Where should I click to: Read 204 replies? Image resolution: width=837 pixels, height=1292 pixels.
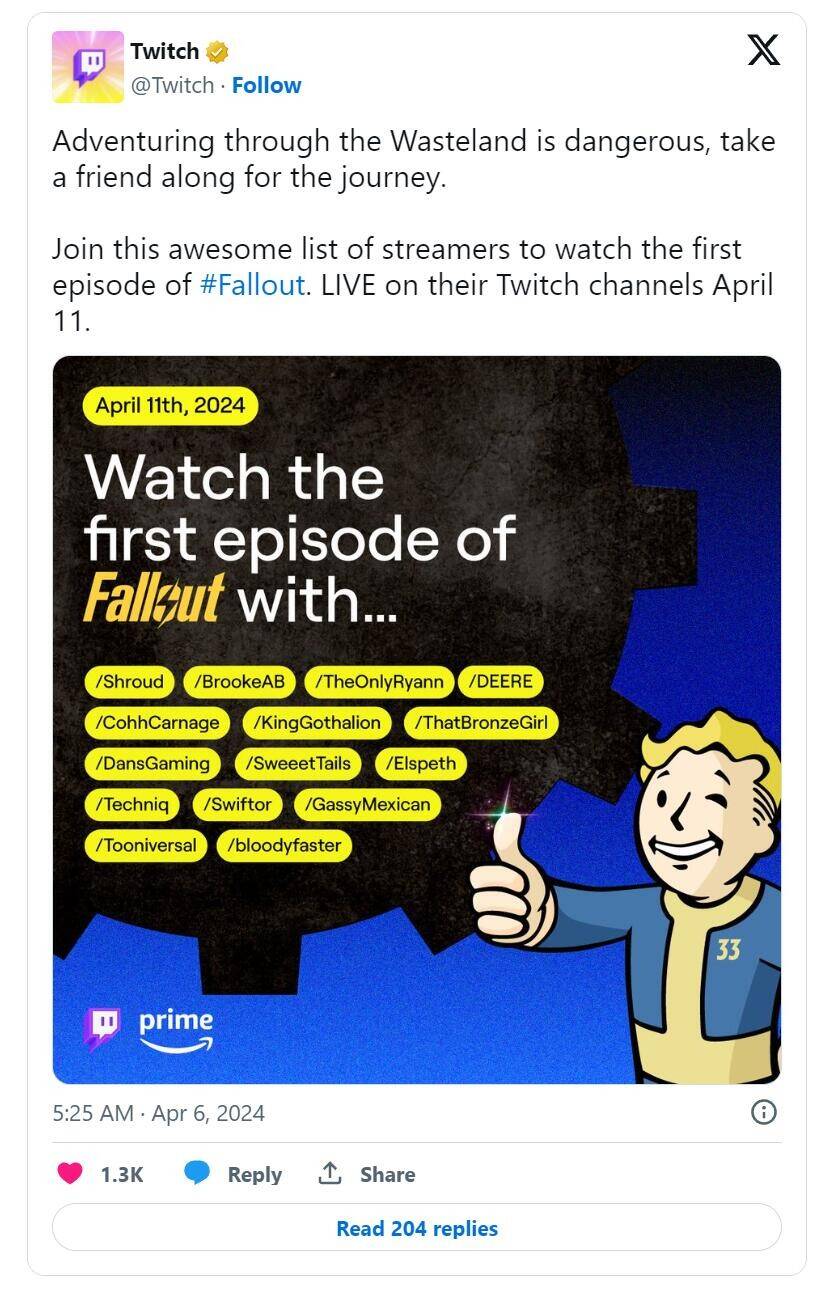click(x=416, y=1228)
